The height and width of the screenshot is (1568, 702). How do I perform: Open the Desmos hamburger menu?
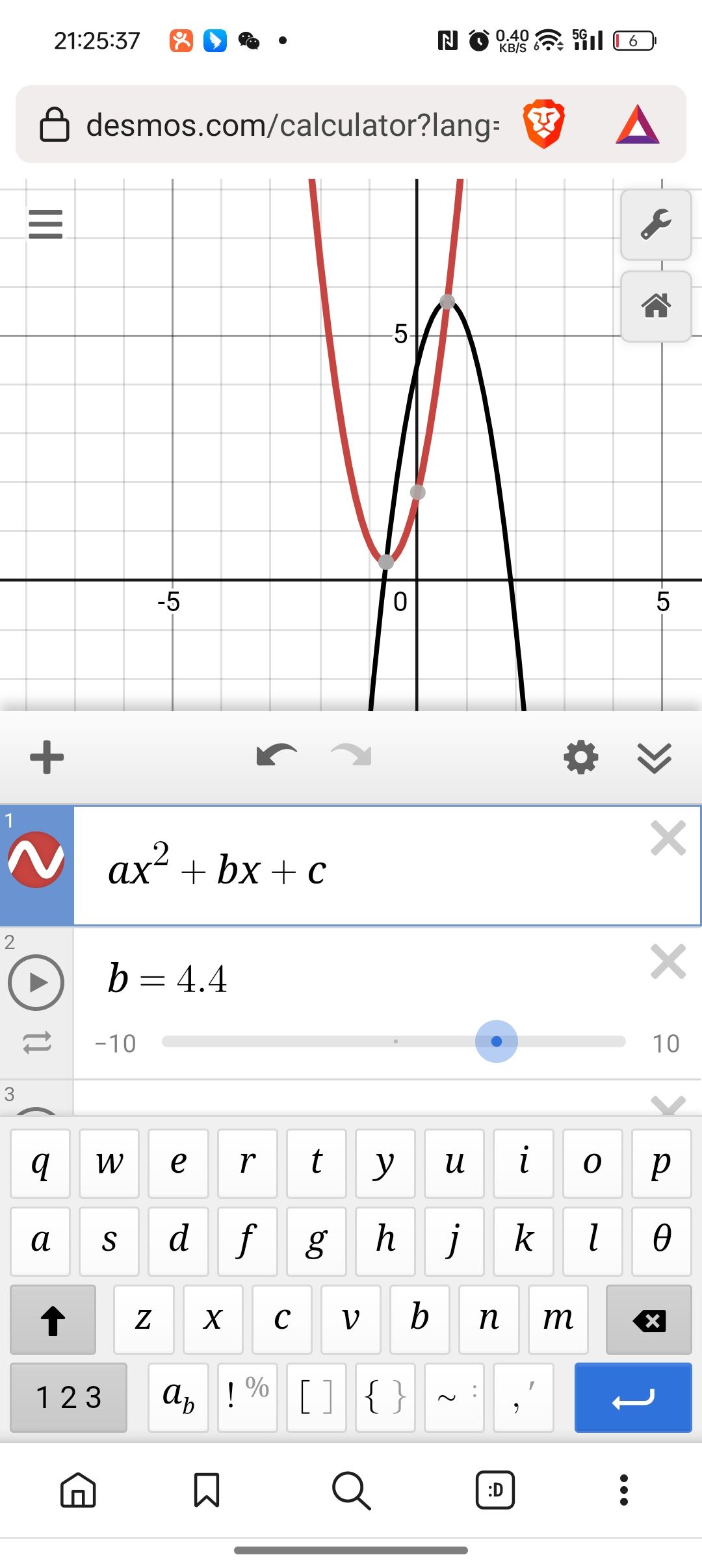pos(45,224)
